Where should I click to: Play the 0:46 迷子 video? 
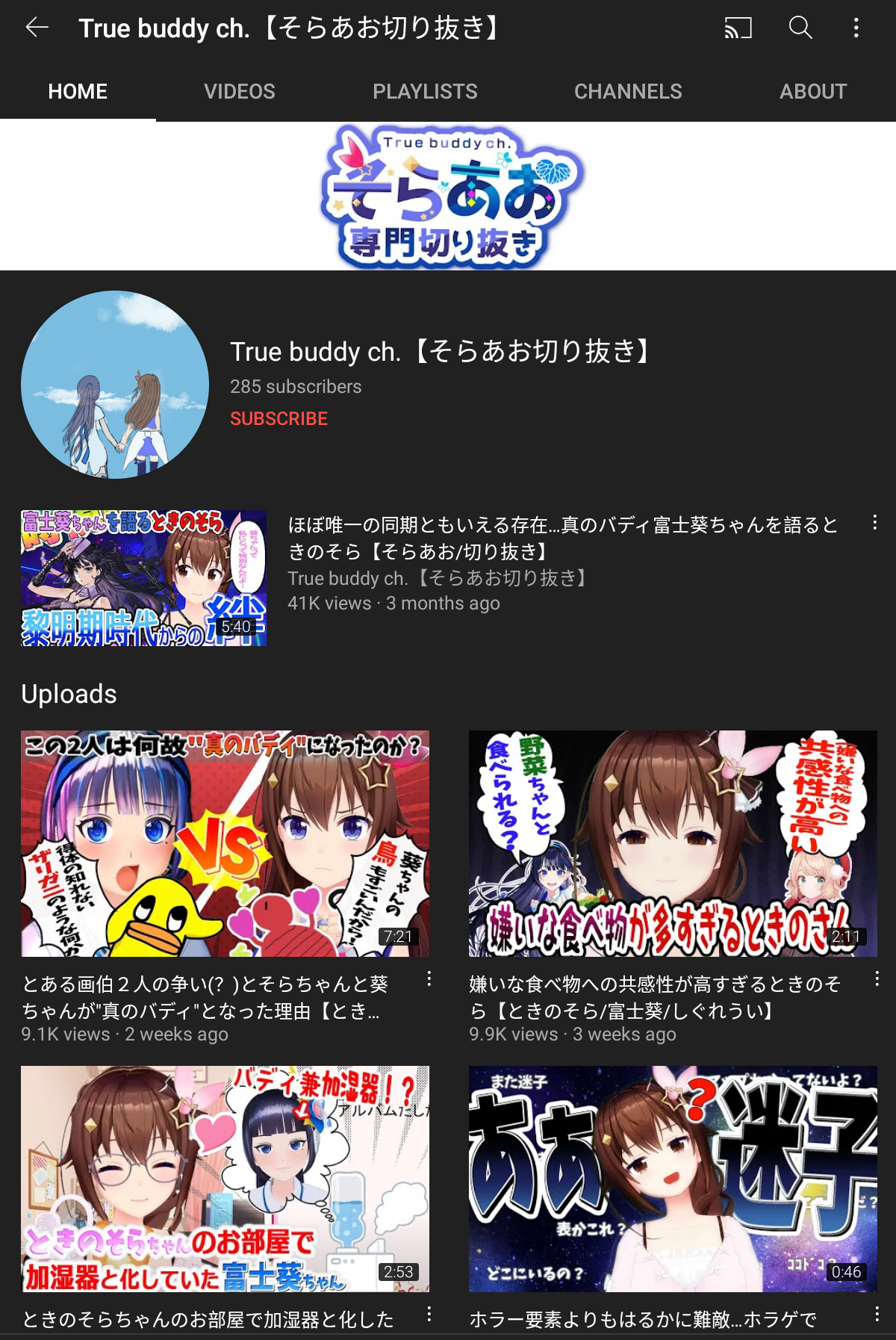coord(673,1179)
